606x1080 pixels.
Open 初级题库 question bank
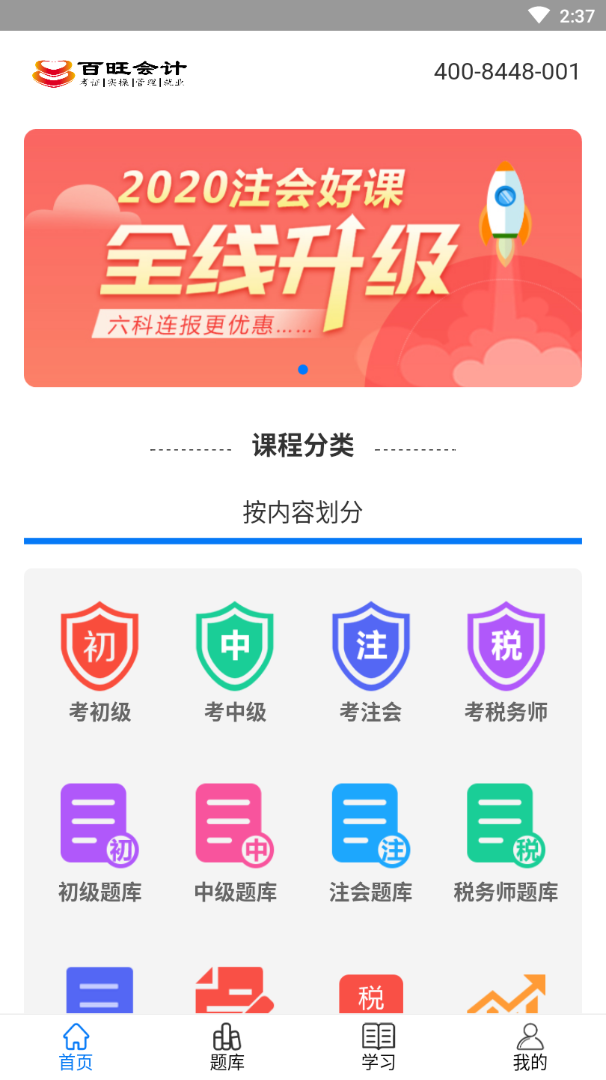click(100, 842)
